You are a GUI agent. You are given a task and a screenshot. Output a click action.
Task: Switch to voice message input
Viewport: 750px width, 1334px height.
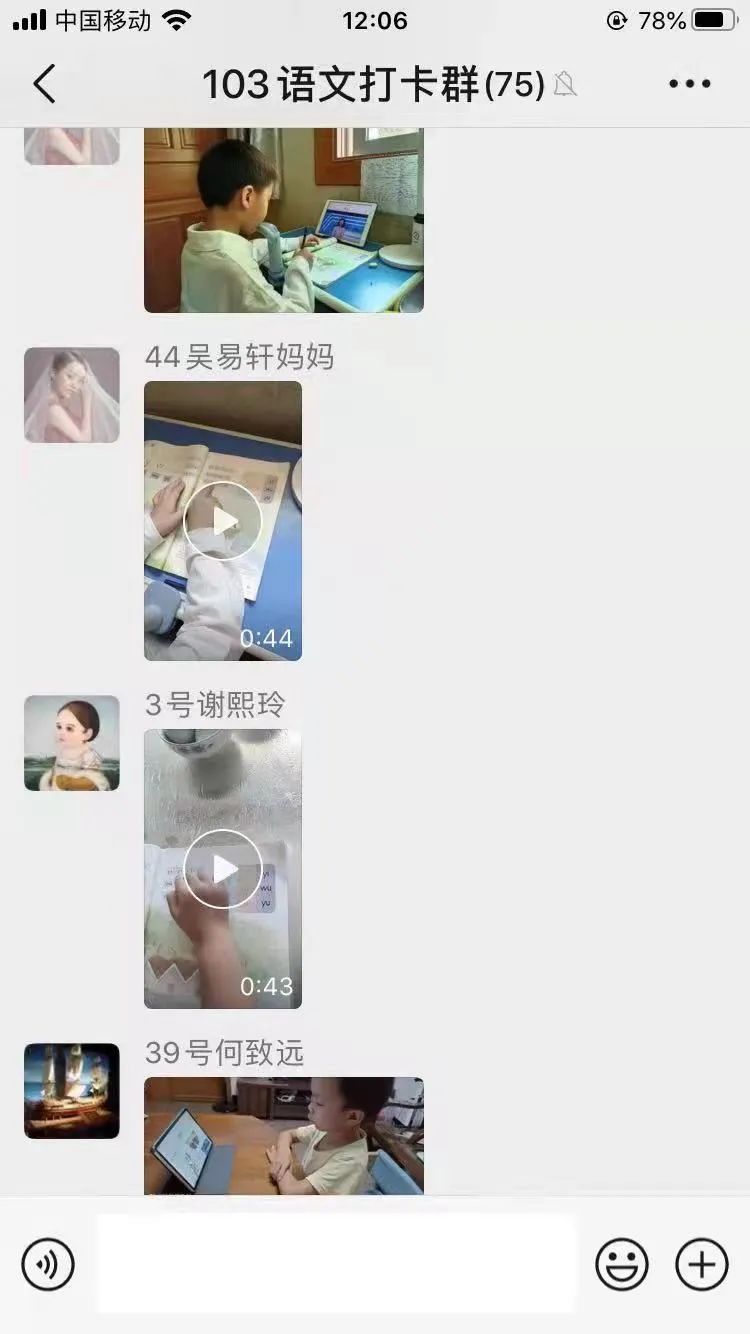48,1265
